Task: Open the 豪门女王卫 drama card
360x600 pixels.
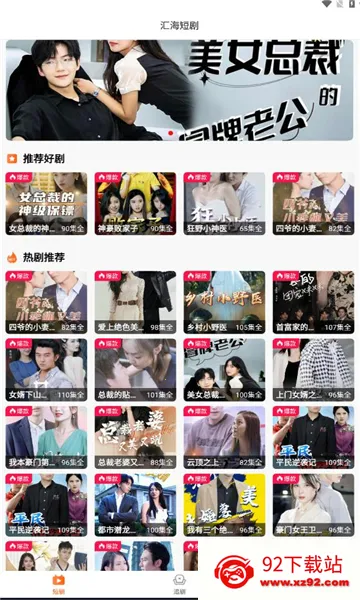Action: [x=313, y=505]
